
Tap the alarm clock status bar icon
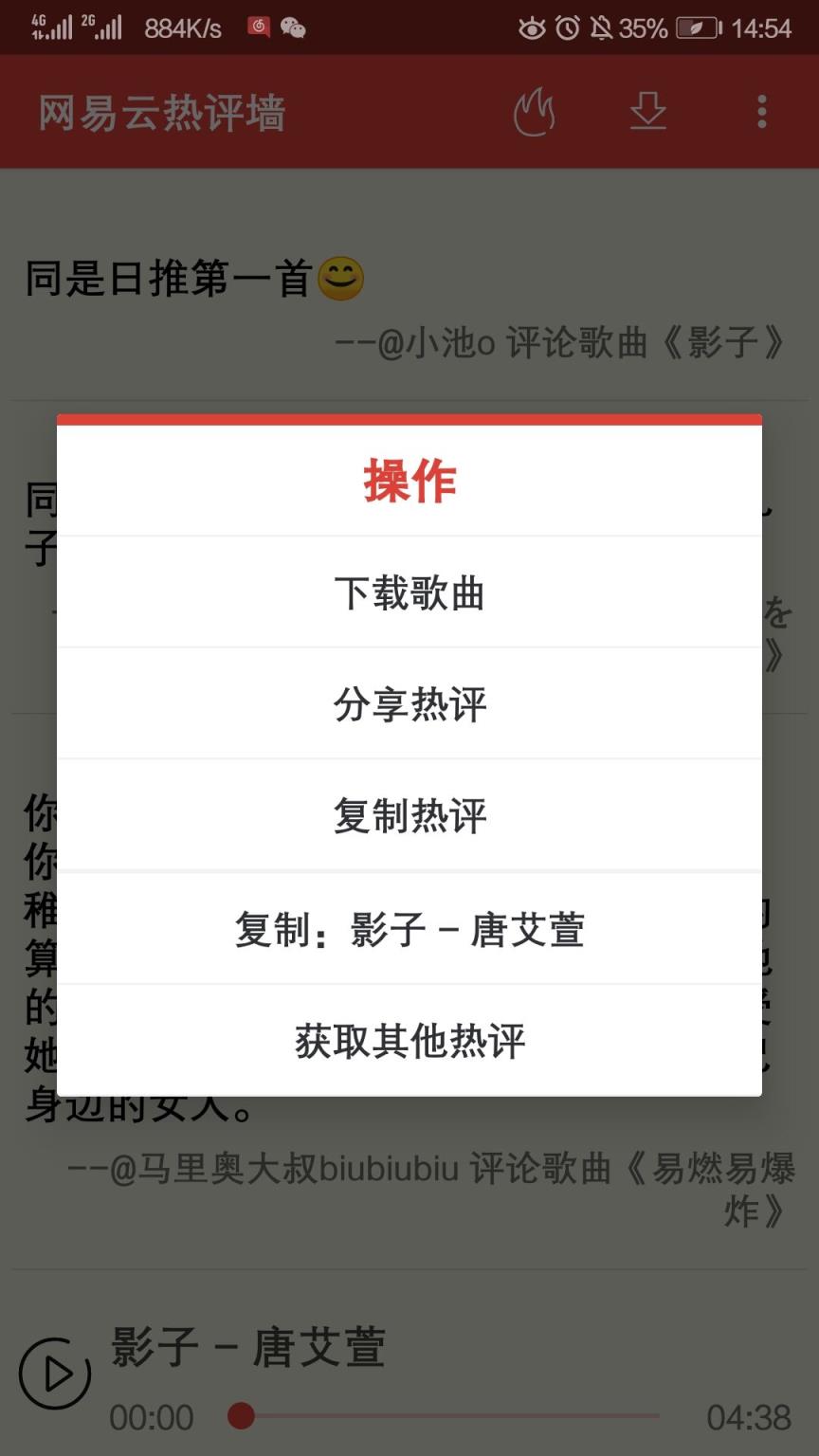pos(567,27)
